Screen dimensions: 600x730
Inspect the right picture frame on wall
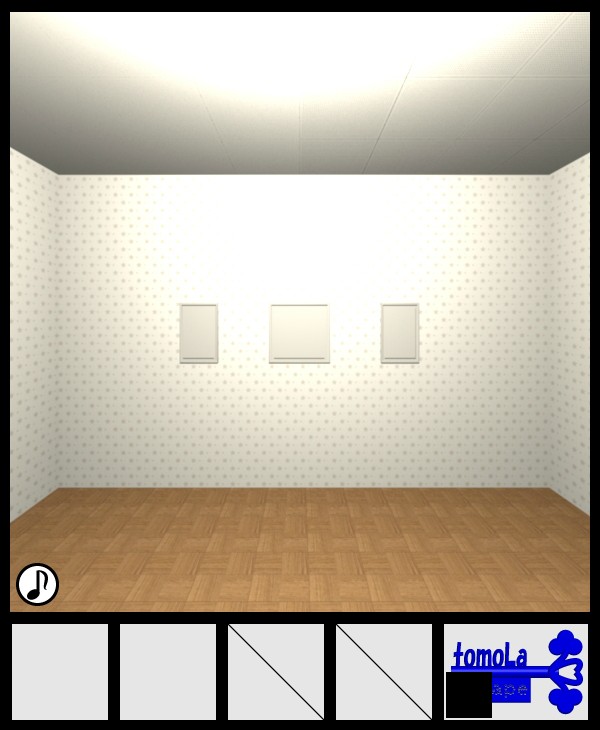[x=400, y=333]
